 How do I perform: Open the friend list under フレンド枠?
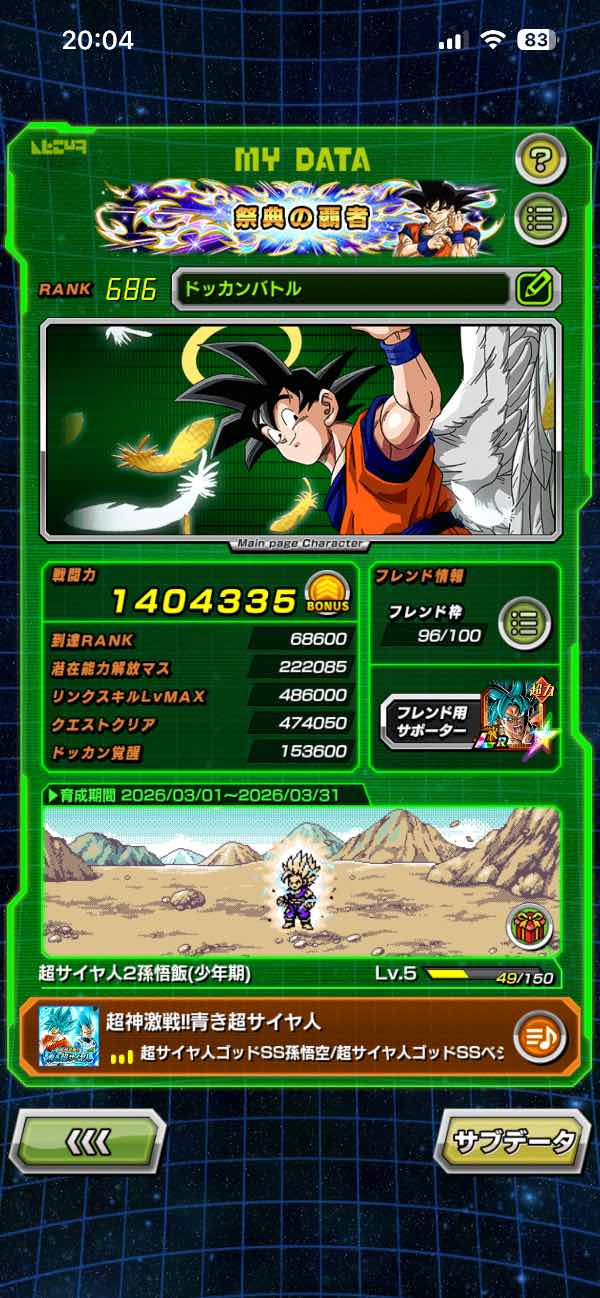pos(524,624)
